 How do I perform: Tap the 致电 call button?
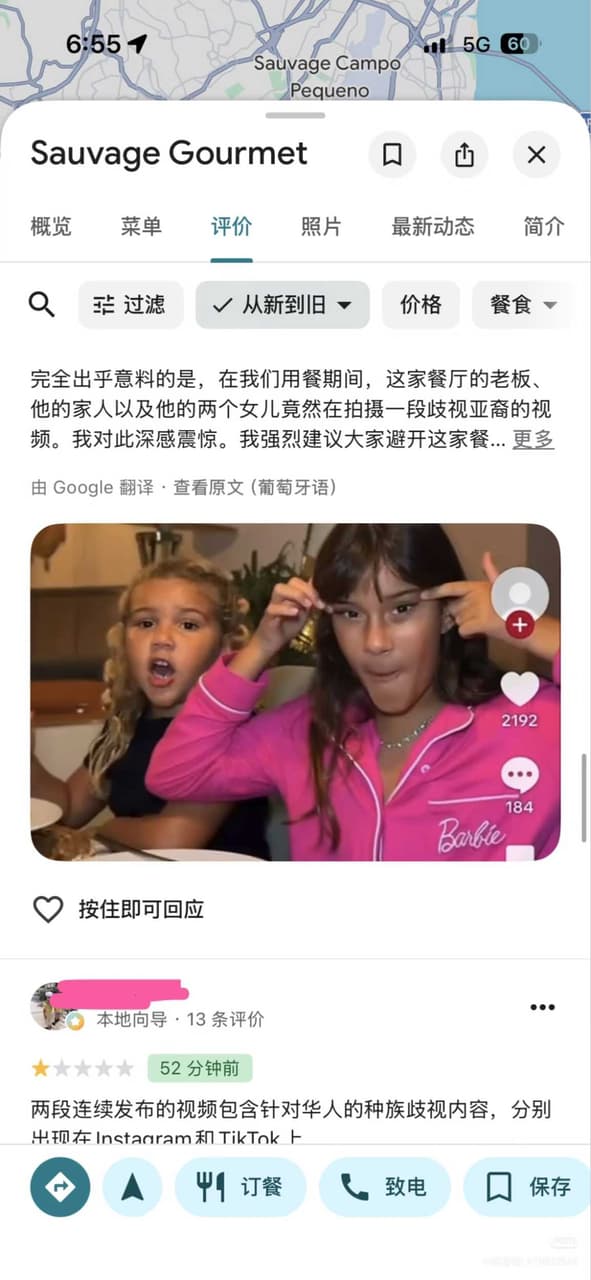[x=385, y=1187]
